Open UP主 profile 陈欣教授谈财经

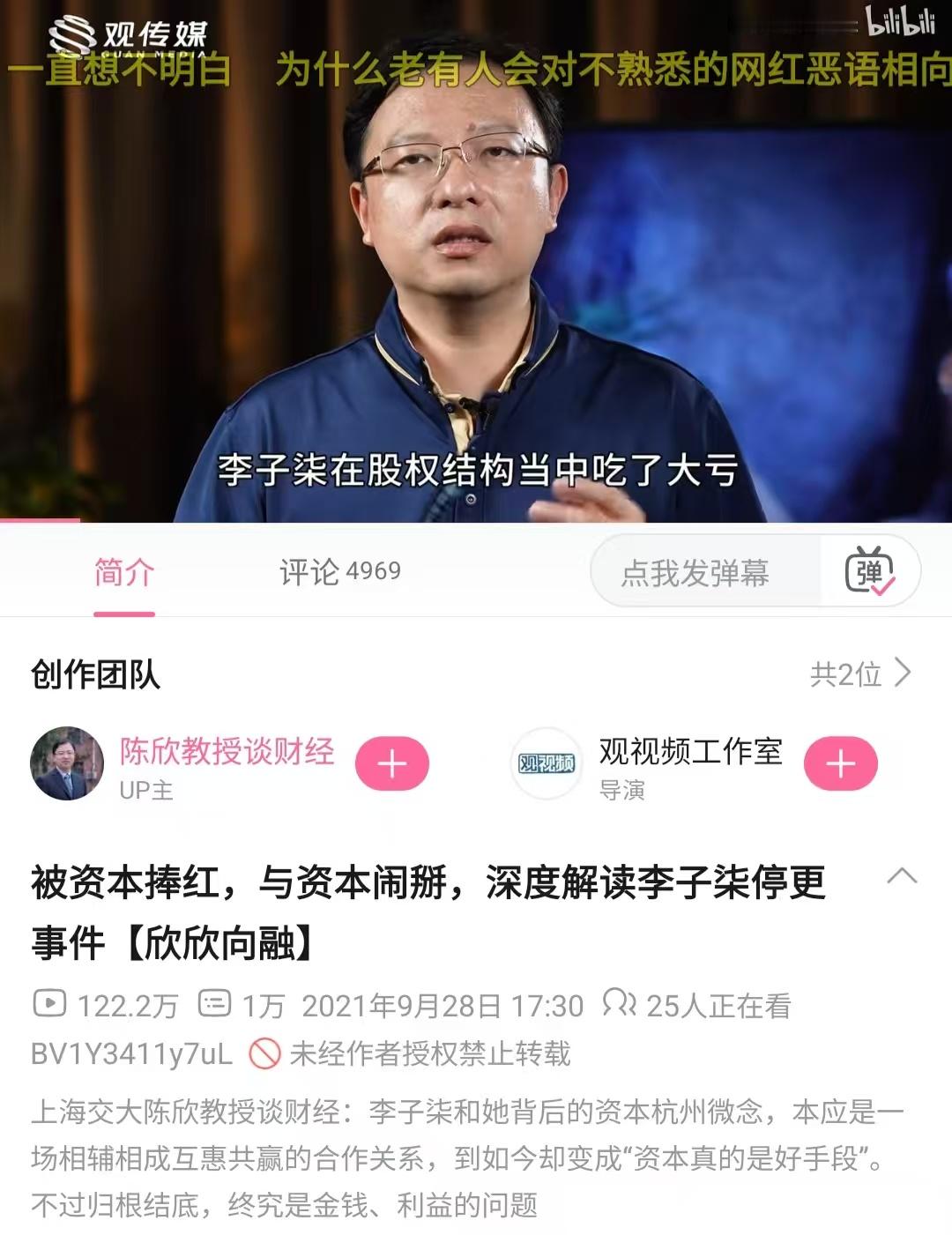225,751
